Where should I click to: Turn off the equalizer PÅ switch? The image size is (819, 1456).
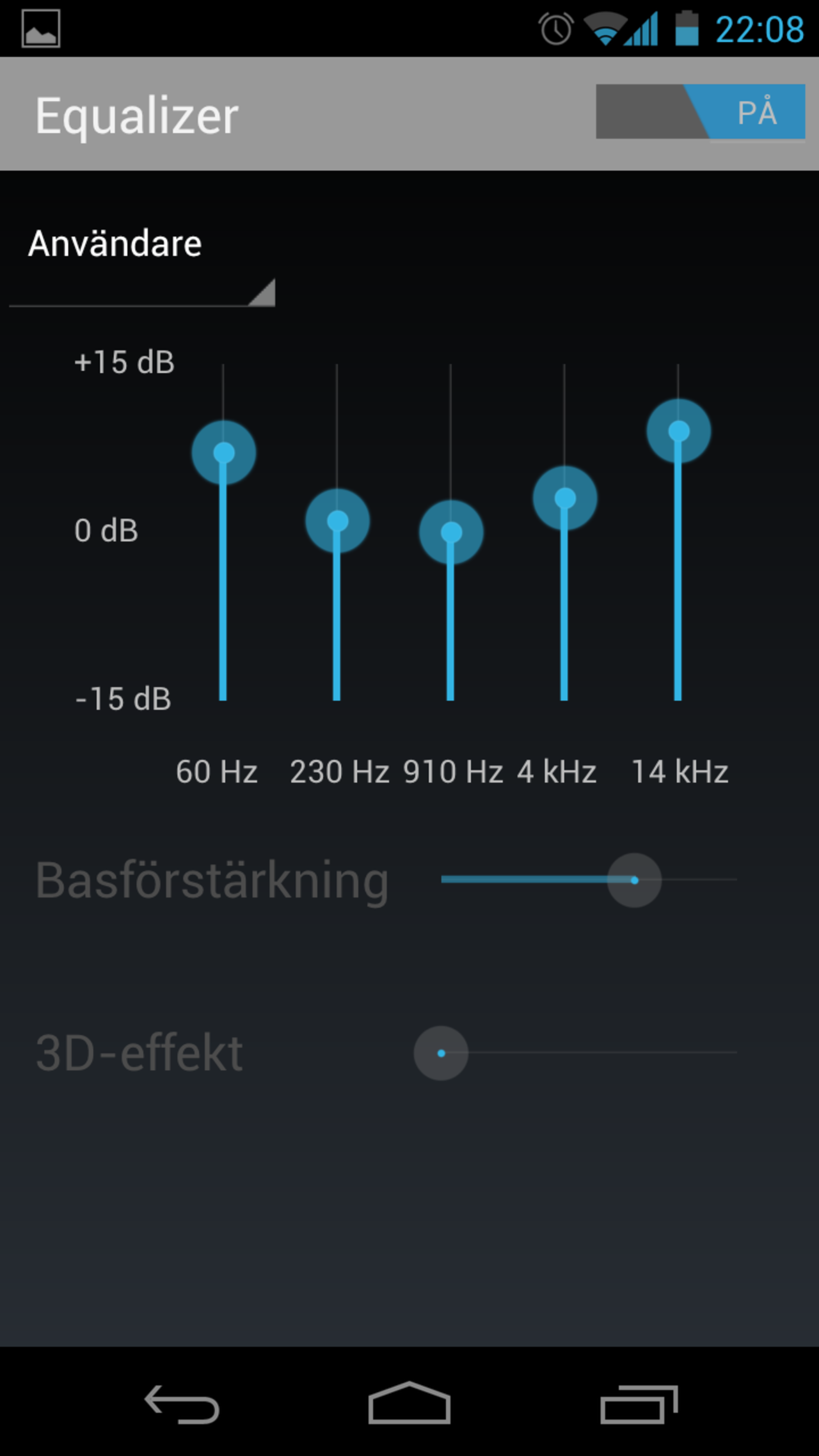click(700, 111)
